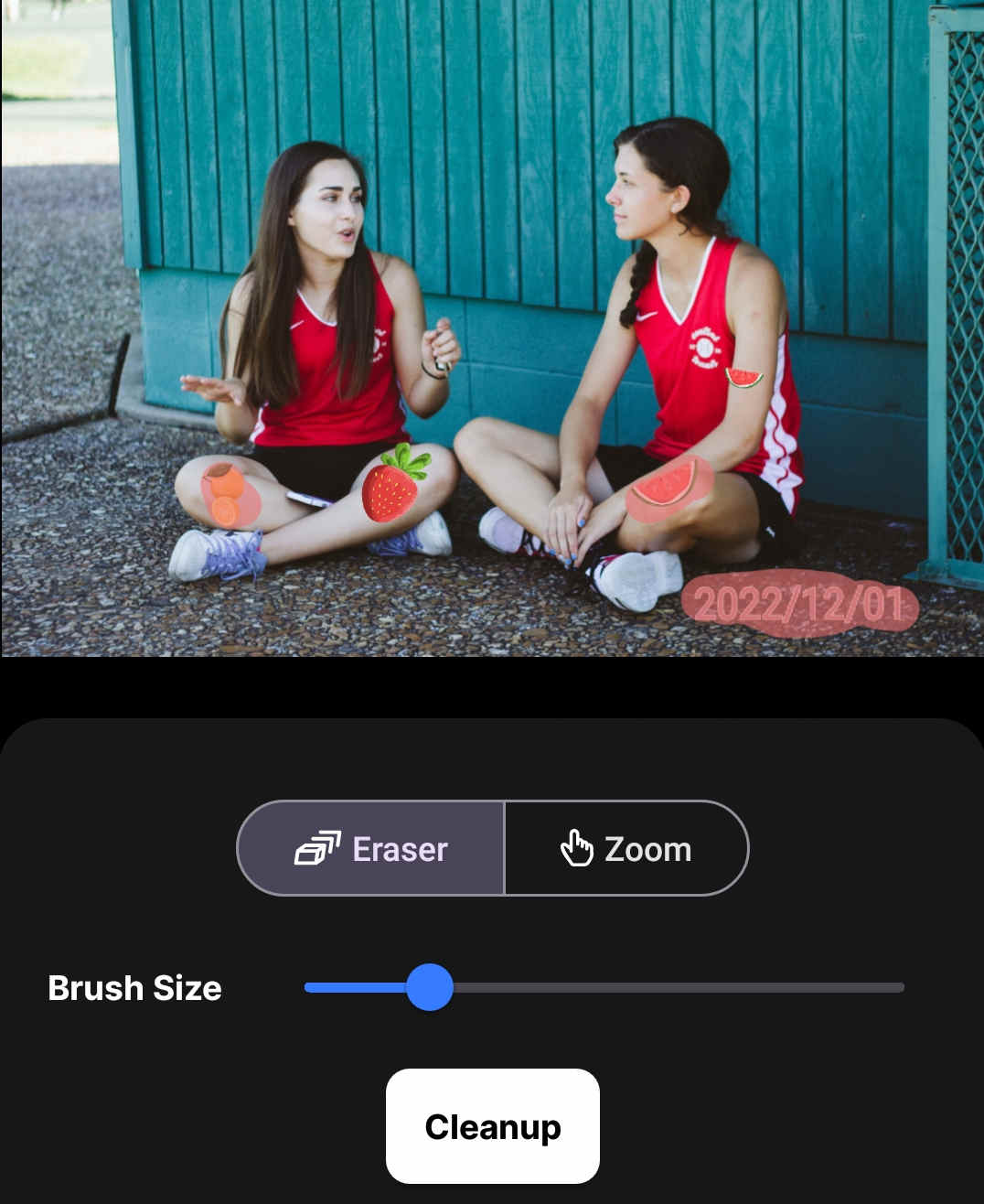Start the Cleanup process
The width and height of the screenshot is (984, 1204).
point(492,1126)
